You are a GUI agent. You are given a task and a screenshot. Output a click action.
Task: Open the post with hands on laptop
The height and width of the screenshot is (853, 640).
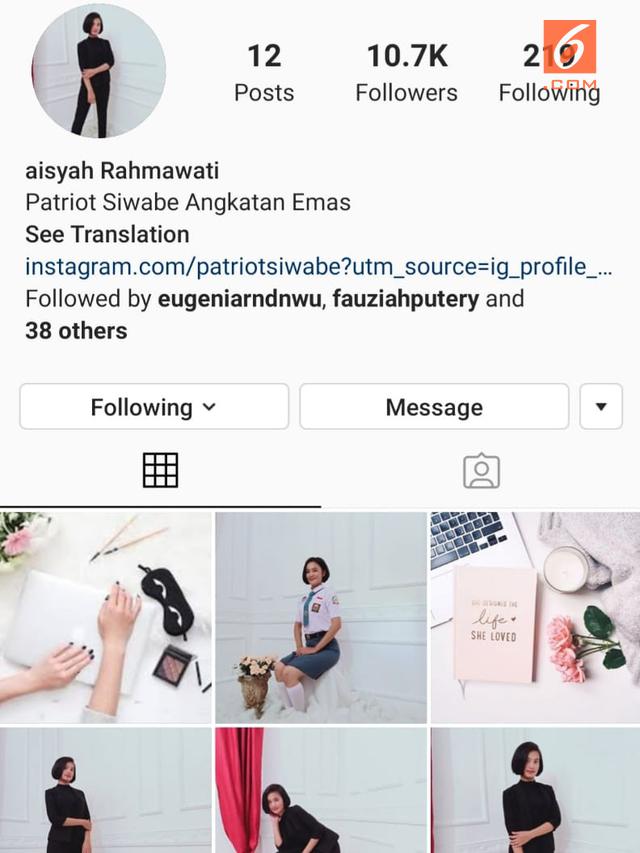tap(105, 617)
